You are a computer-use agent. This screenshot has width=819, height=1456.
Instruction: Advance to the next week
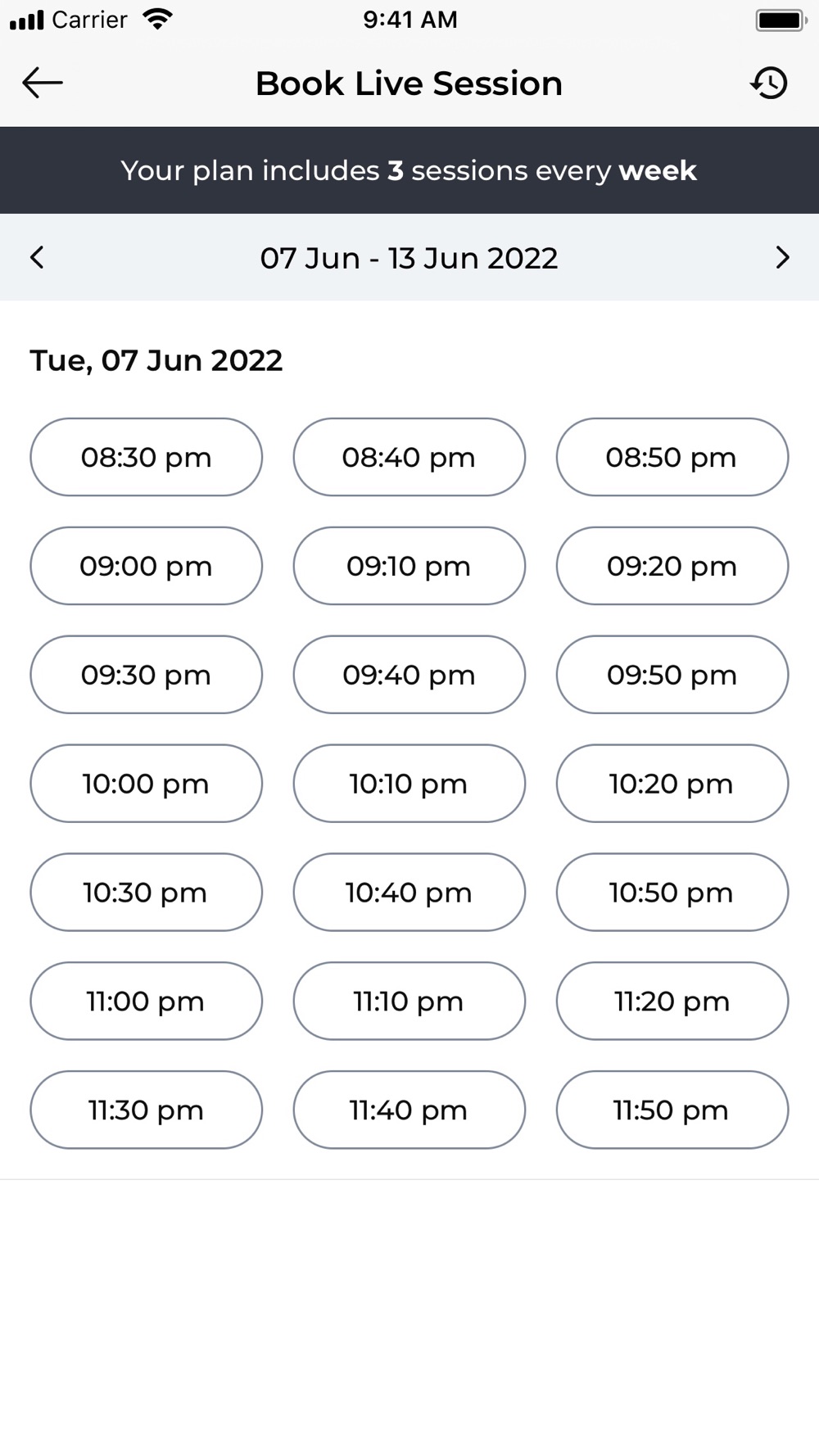(x=782, y=257)
